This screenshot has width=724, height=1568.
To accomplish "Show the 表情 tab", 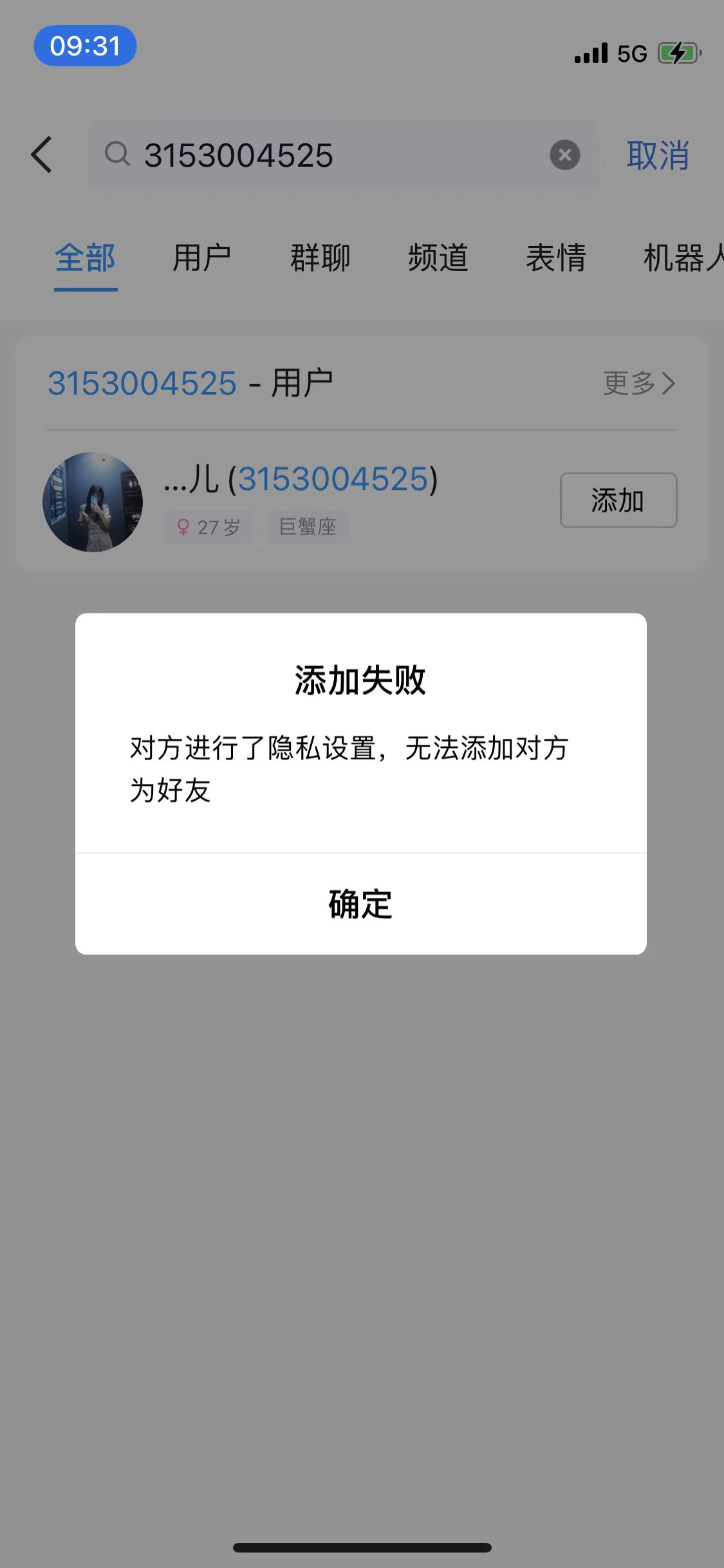I will tap(555, 259).
